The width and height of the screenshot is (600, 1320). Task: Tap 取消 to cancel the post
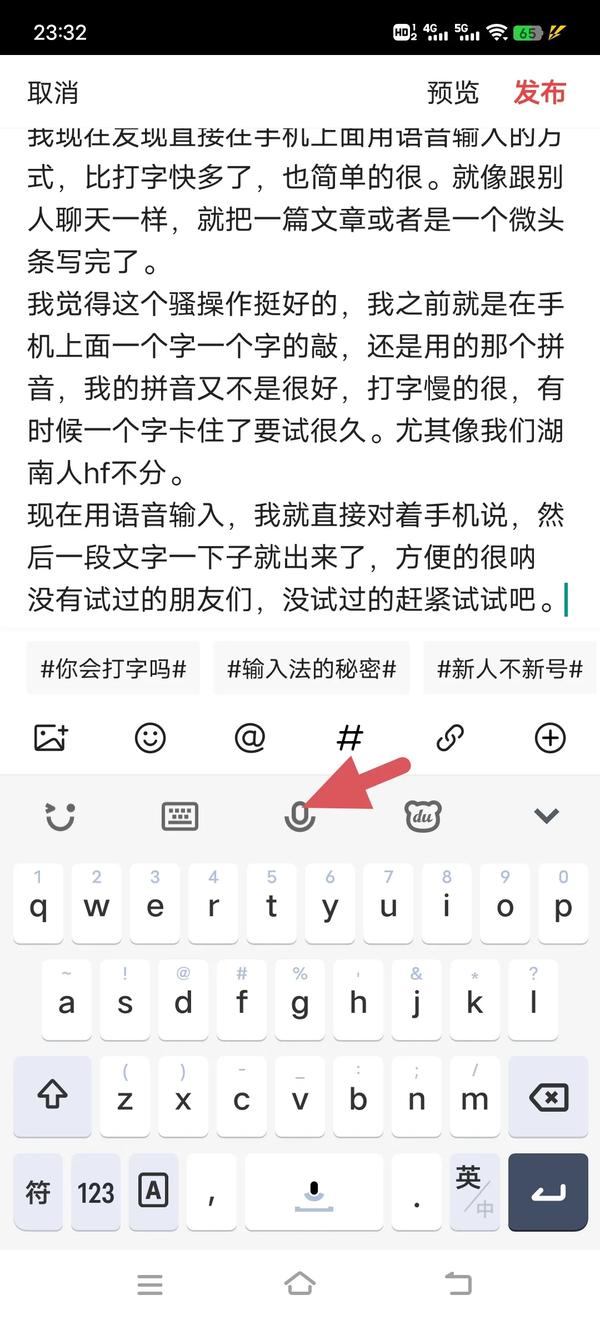pos(53,93)
